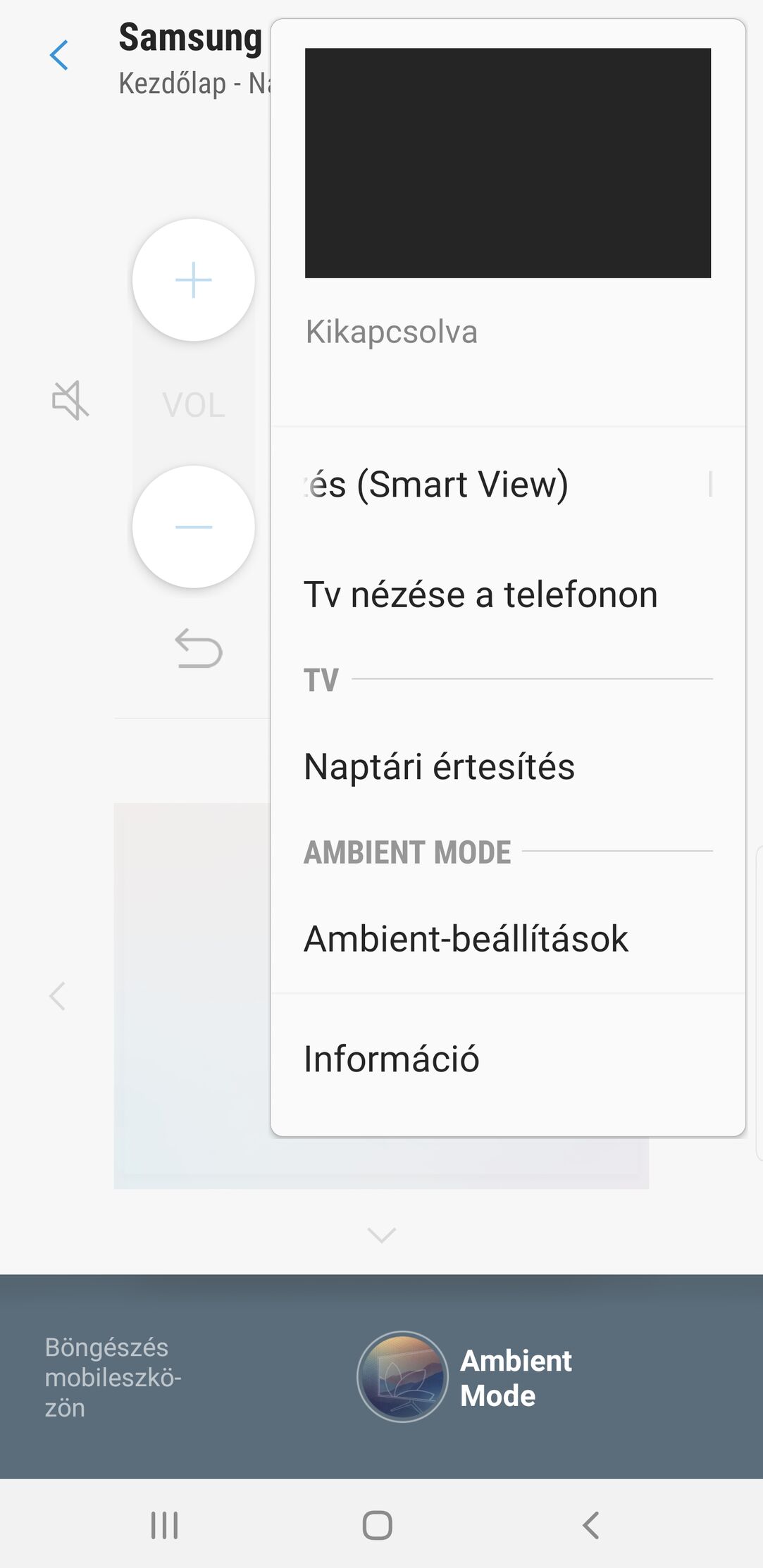The height and width of the screenshot is (1568, 763).
Task: Go to the system home screen
Action: [x=377, y=1525]
